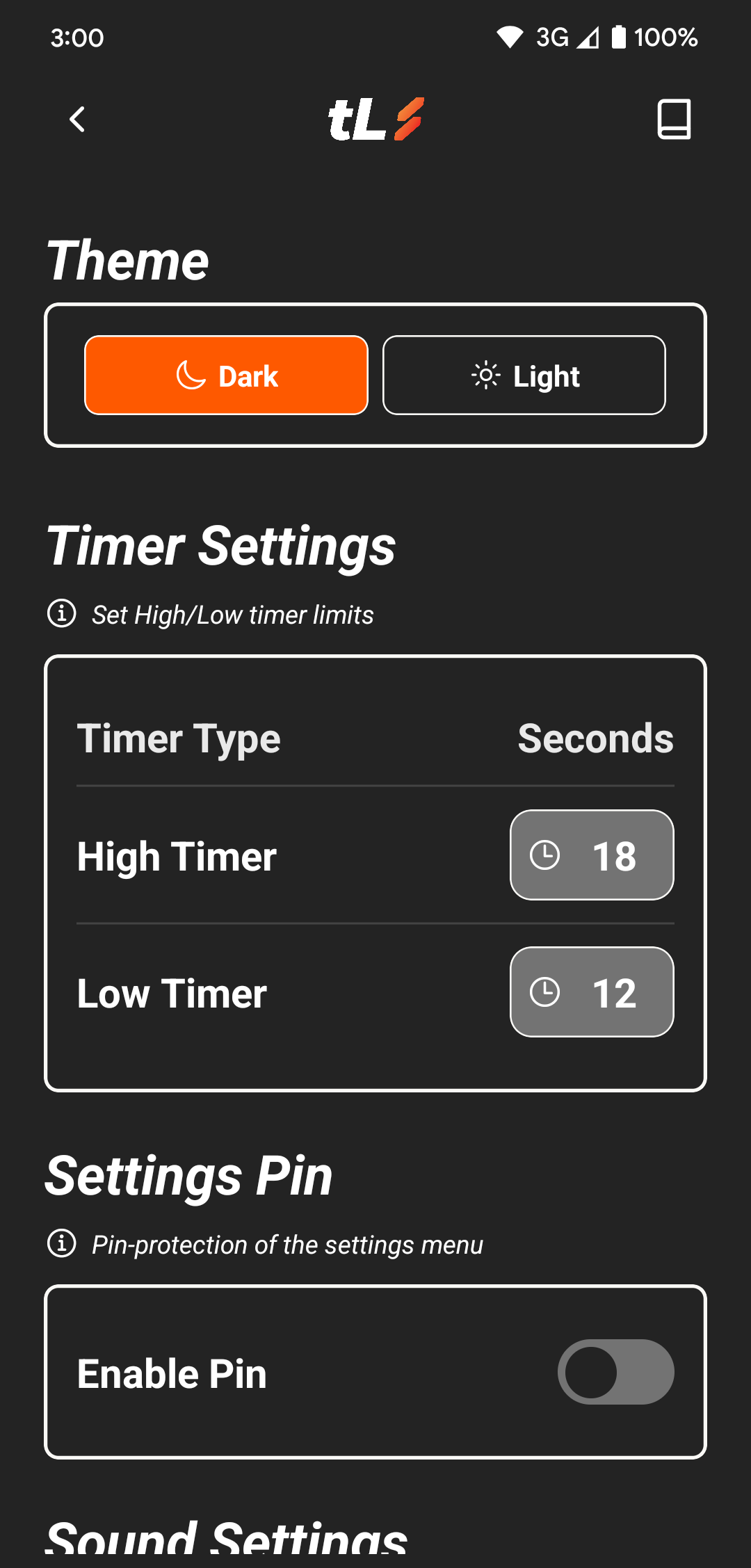The width and height of the screenshot is (751, 1568).
Task: Select the Dark theme
Action: pyautogui.click(x=226, y=375)
